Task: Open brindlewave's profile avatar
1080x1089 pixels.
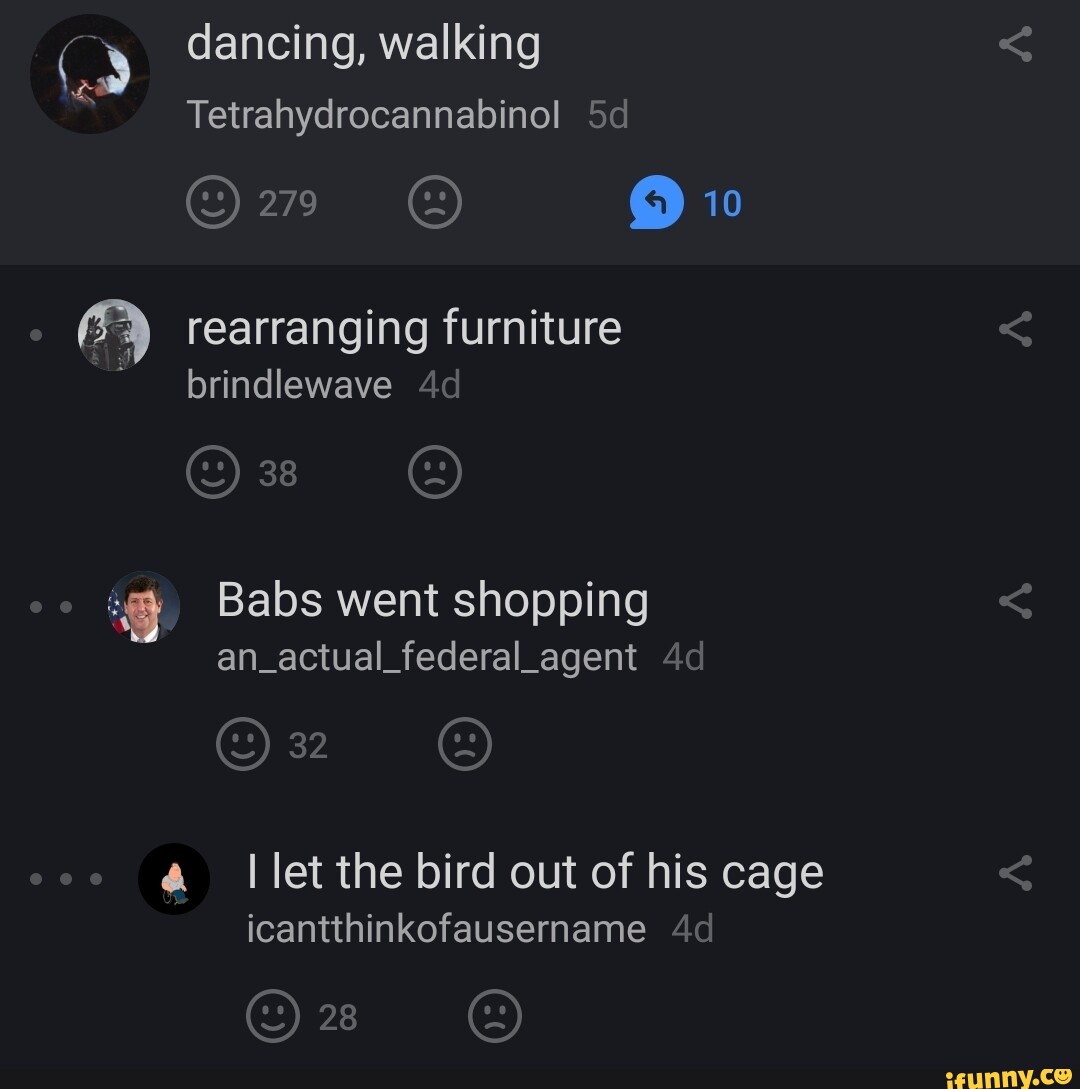Action: [116, 334]
